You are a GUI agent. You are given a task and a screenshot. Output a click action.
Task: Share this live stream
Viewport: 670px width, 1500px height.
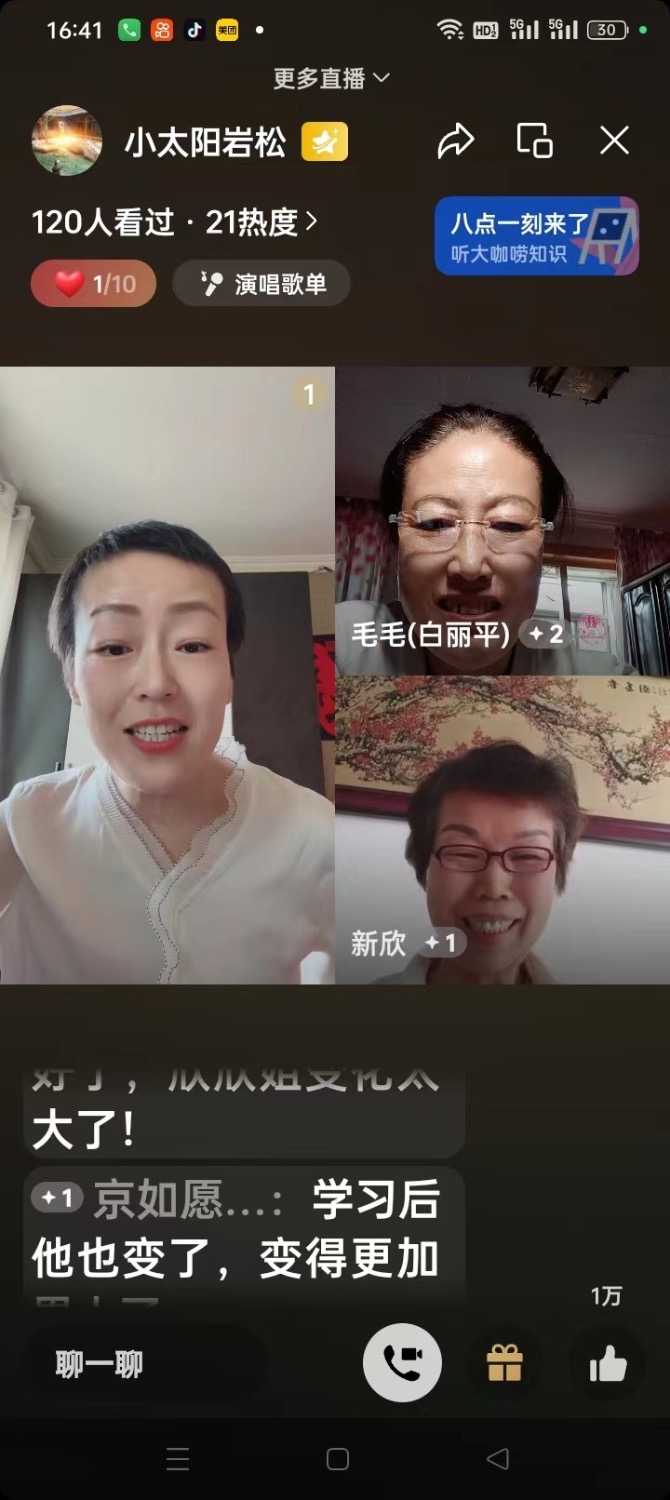(456, 141)
